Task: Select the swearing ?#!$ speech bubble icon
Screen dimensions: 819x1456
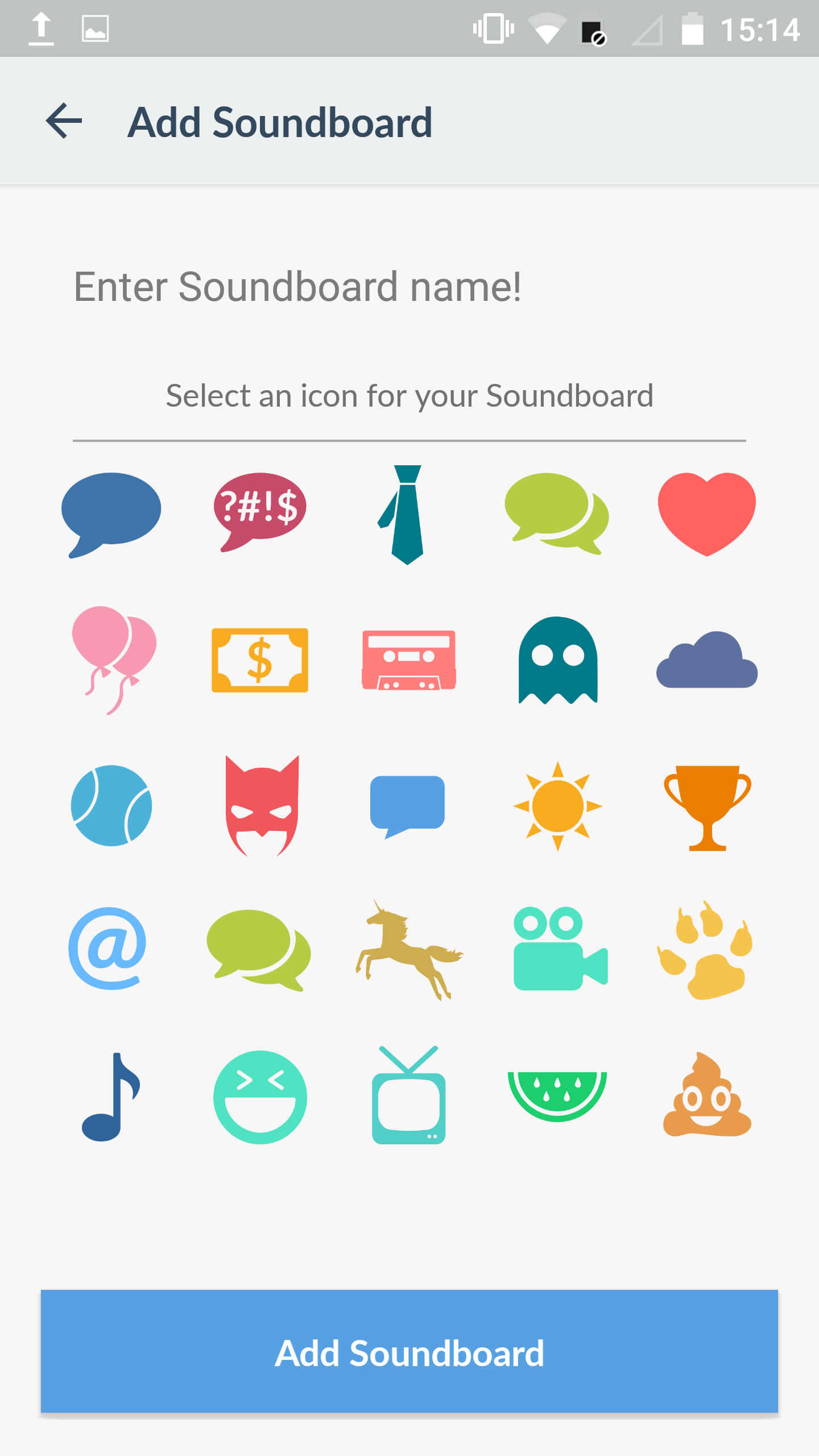Action: tap(260, 512)
